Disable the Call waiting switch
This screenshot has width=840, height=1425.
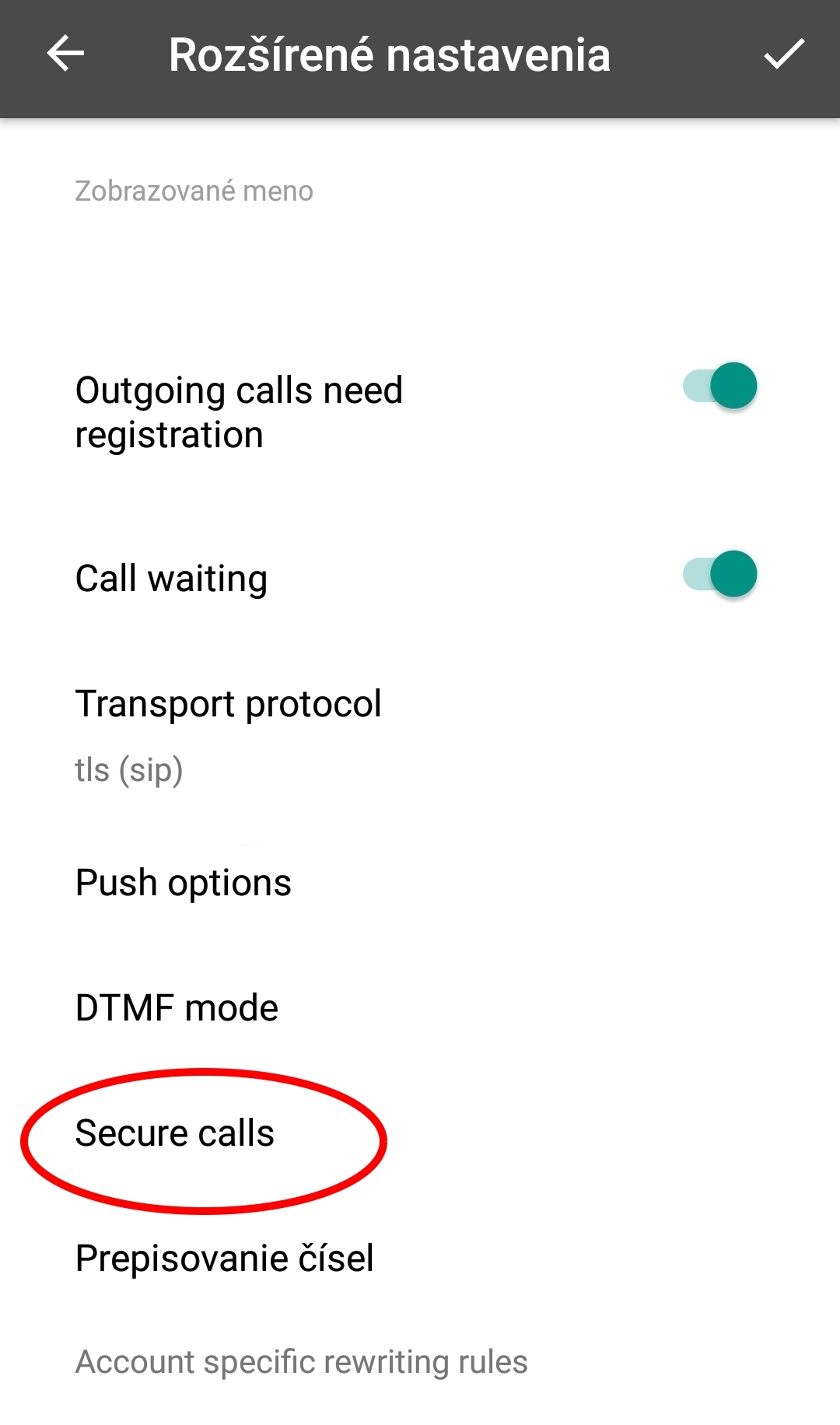click(720, 575)
